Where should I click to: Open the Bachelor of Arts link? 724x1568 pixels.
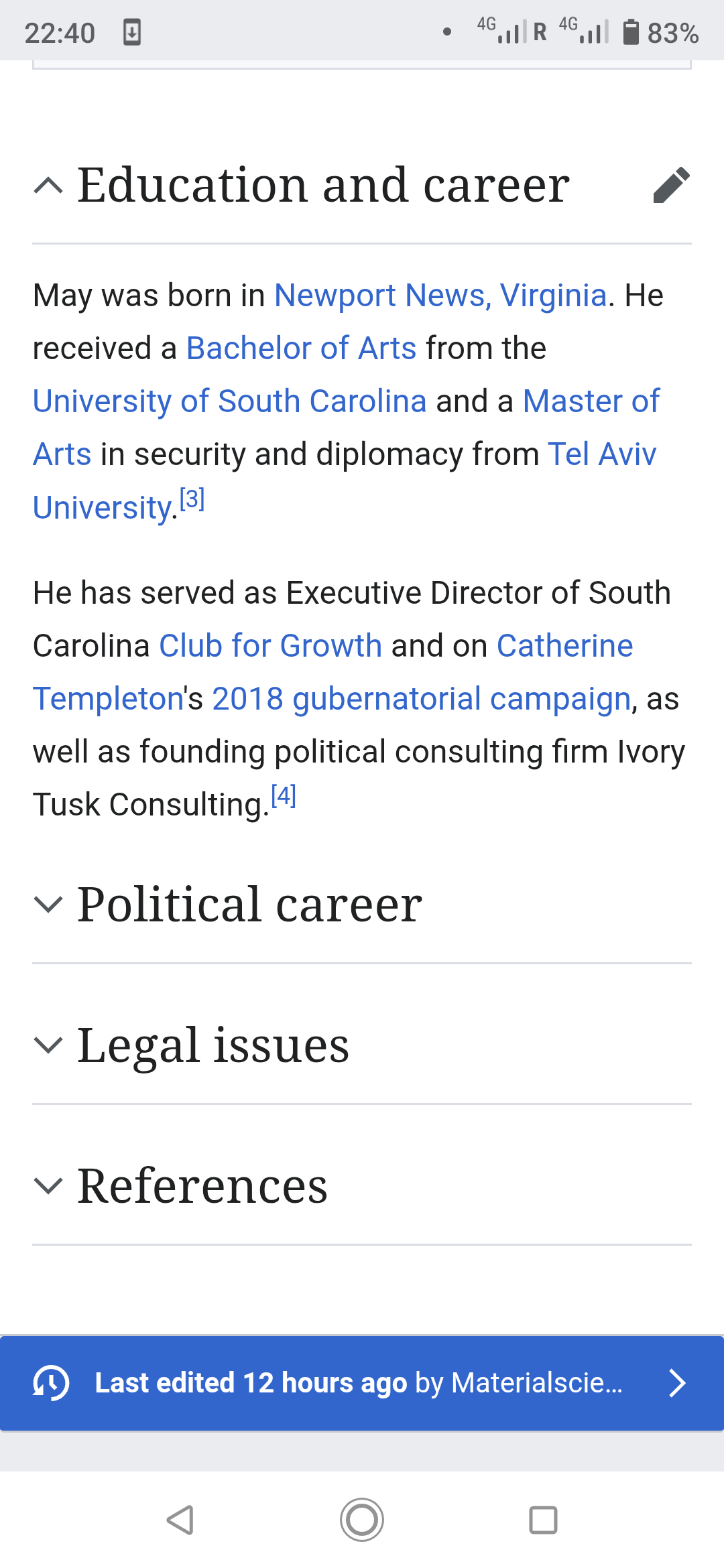[x=301, y=348]
